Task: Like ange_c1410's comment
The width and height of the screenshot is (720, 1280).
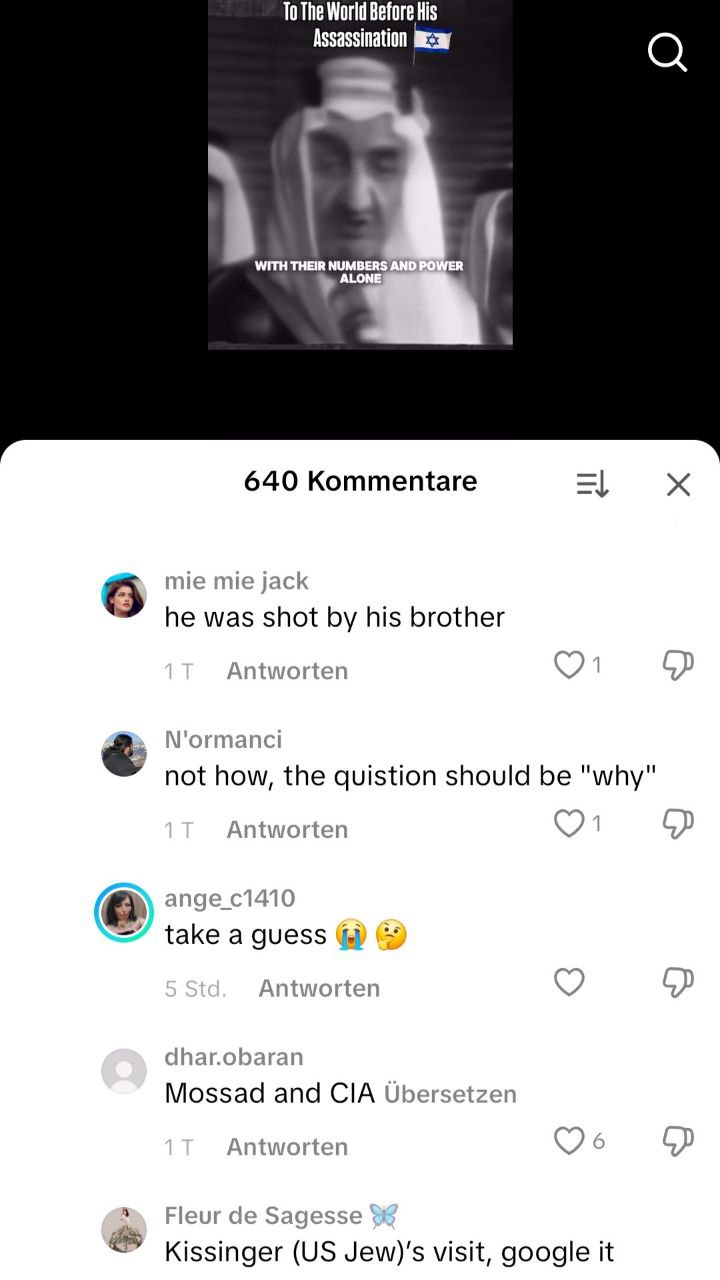Action: [569, 982]
